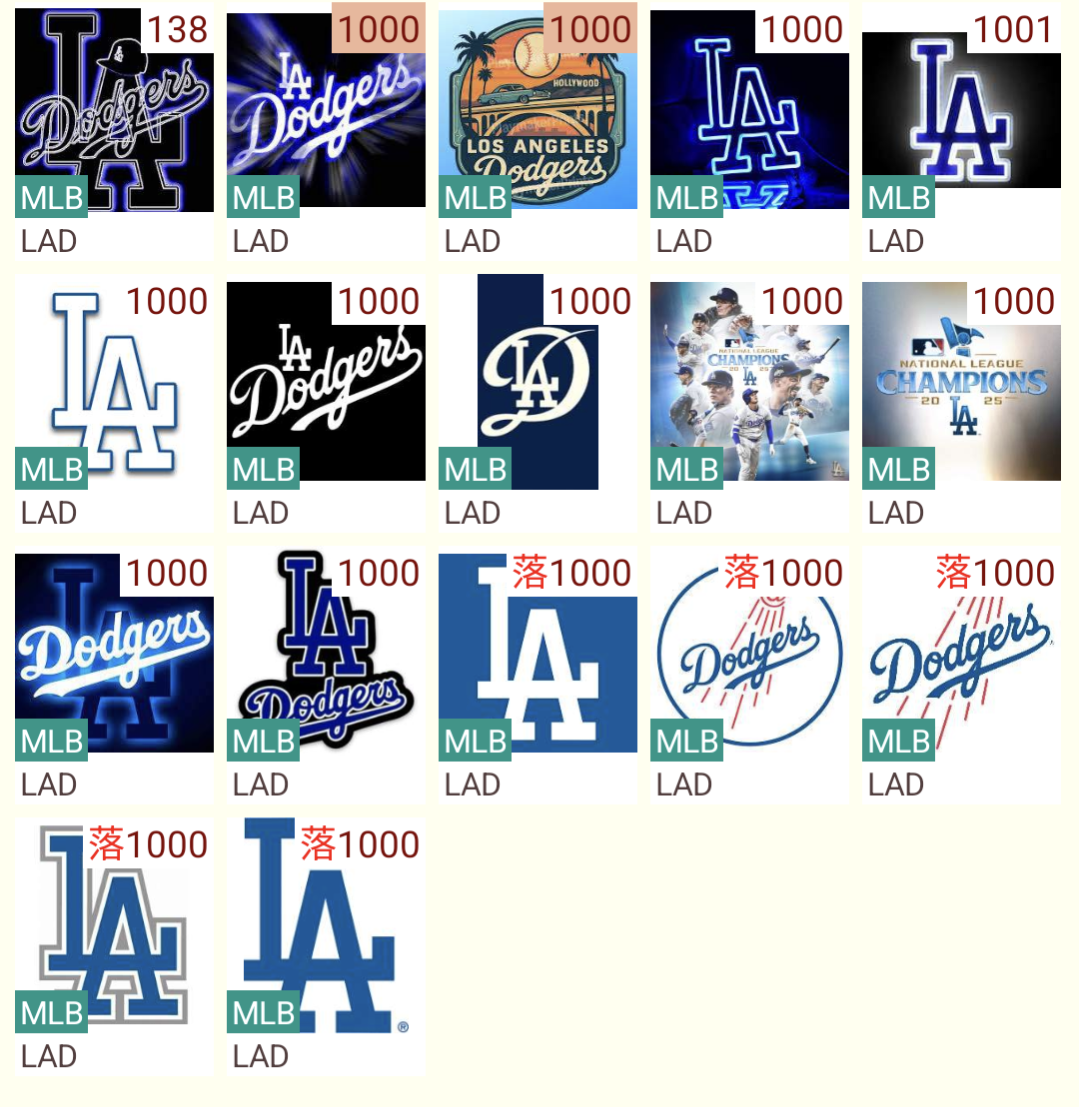Select the white LA on blue square tile

[538, 659]
